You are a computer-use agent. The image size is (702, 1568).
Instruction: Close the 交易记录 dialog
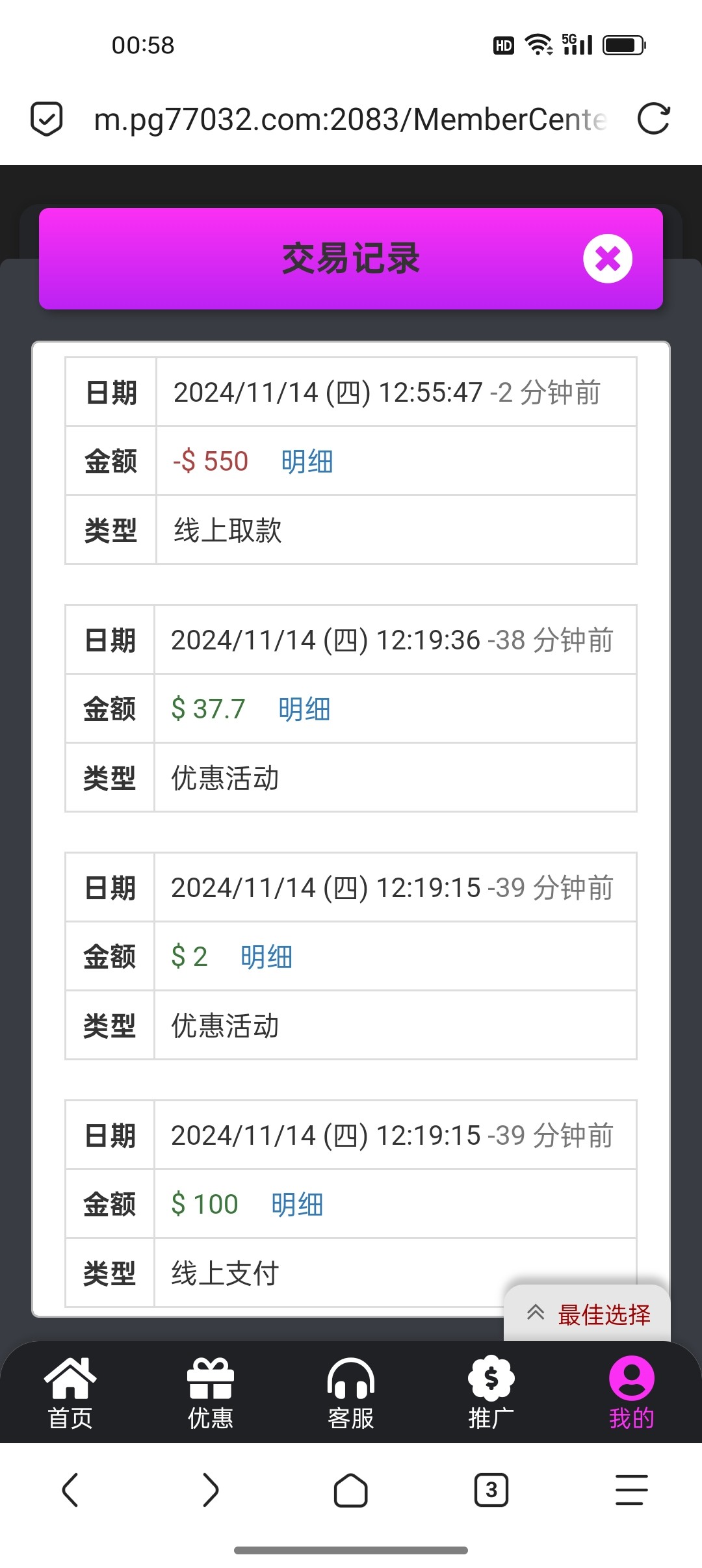click(x=607, y=258)
